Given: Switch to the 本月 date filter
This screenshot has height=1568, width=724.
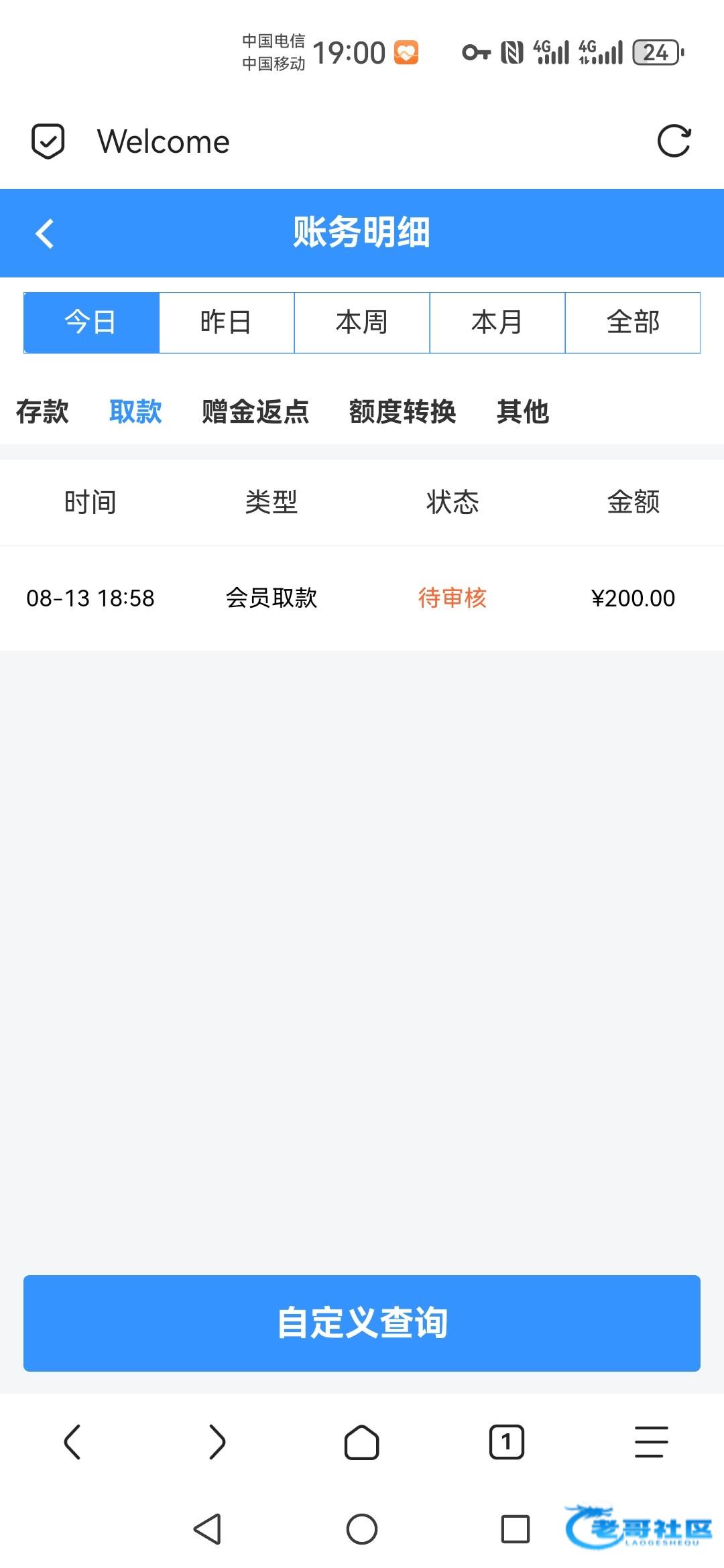Looking at the screenshot, I should click(497, 322).
